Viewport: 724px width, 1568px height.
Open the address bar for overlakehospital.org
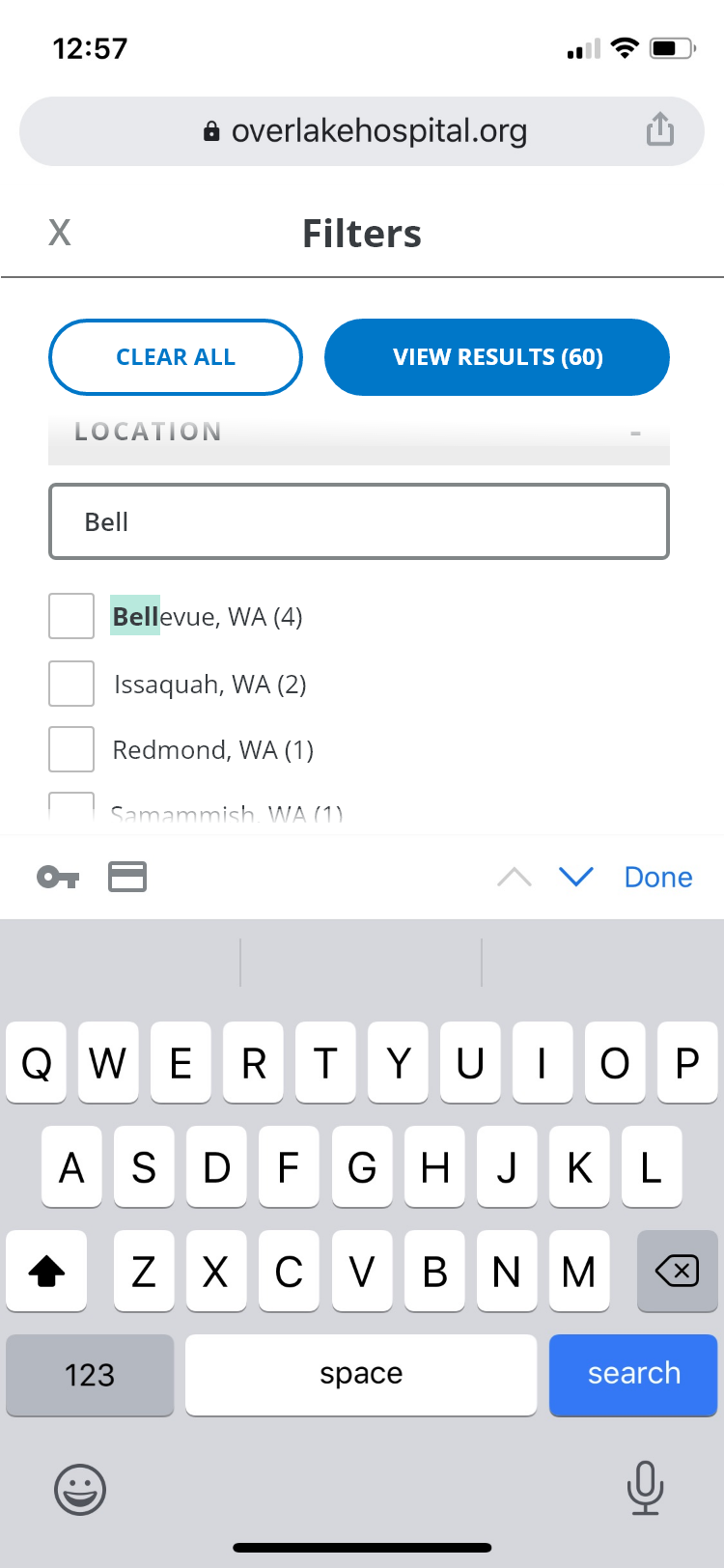[362, 131]
